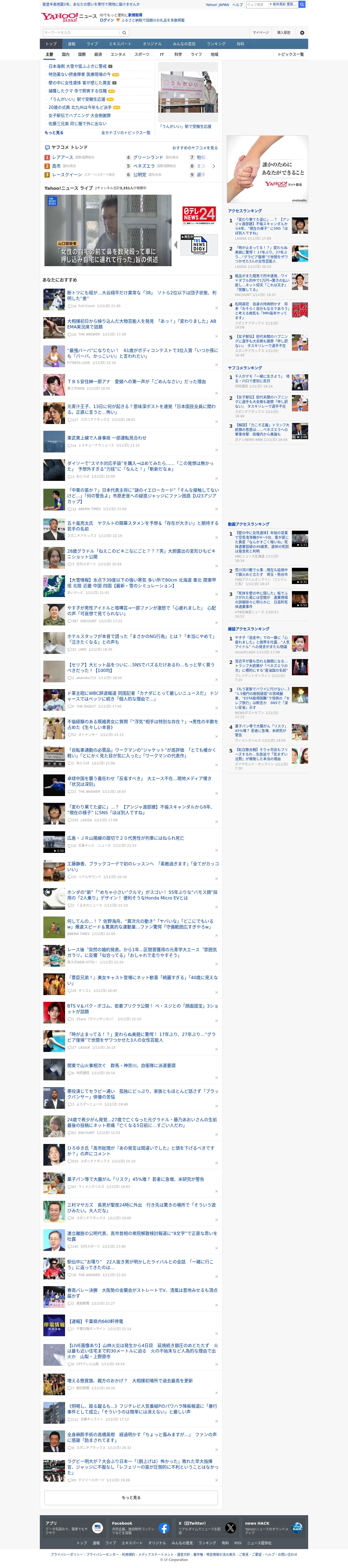Open the 日テレNEWS24 live channel
The width and height of the screenshot is (348, 1568).
[199, 214]
